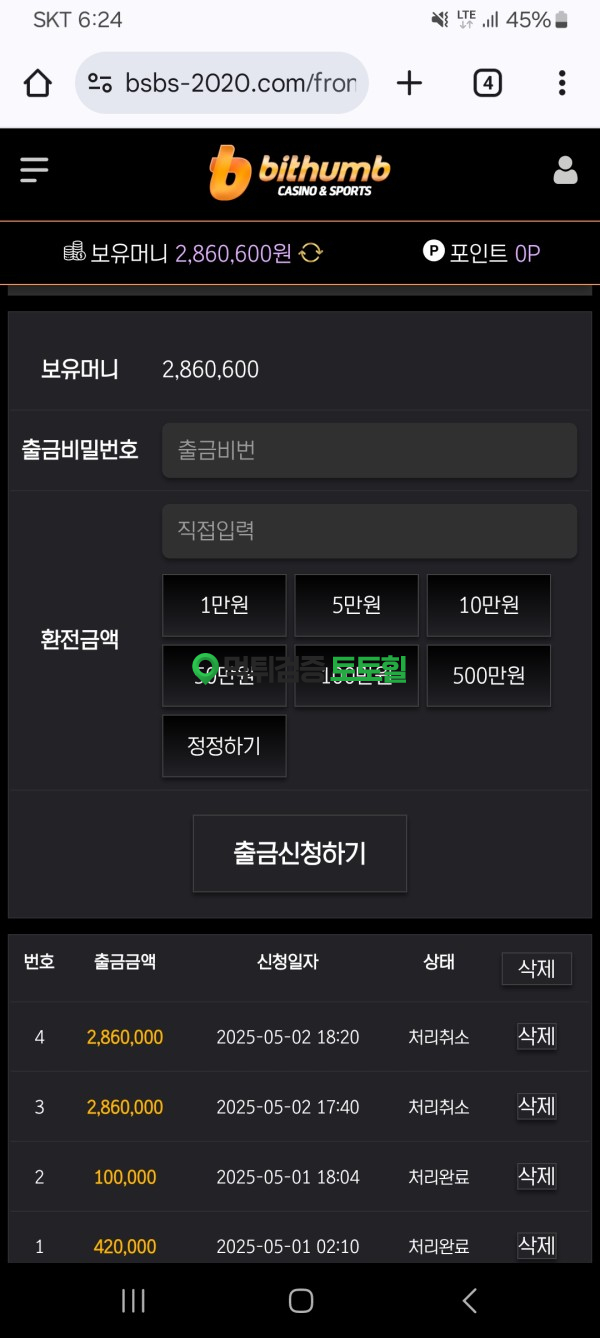Choose the 500만원 amount button
600x1338 pixels.
pyautogui.click(x=488, y=676)
